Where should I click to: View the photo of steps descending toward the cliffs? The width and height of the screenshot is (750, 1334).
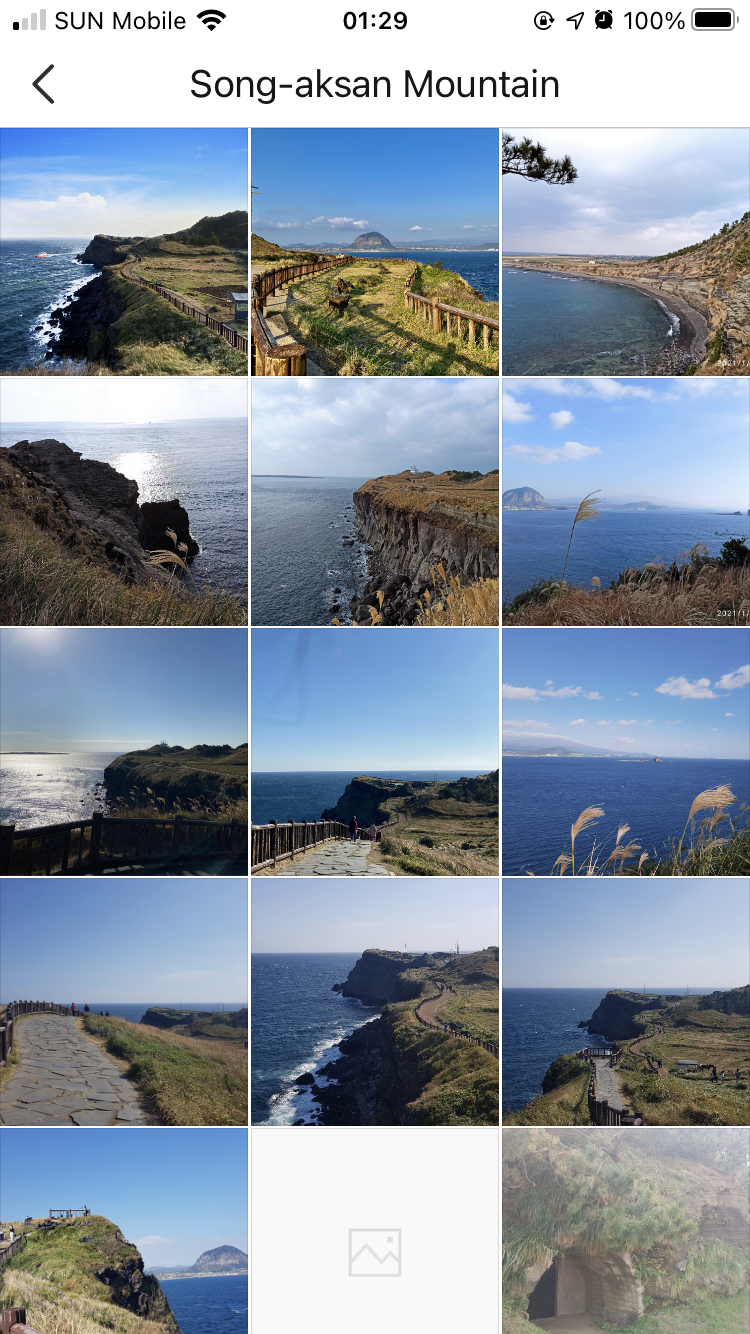625,1002
